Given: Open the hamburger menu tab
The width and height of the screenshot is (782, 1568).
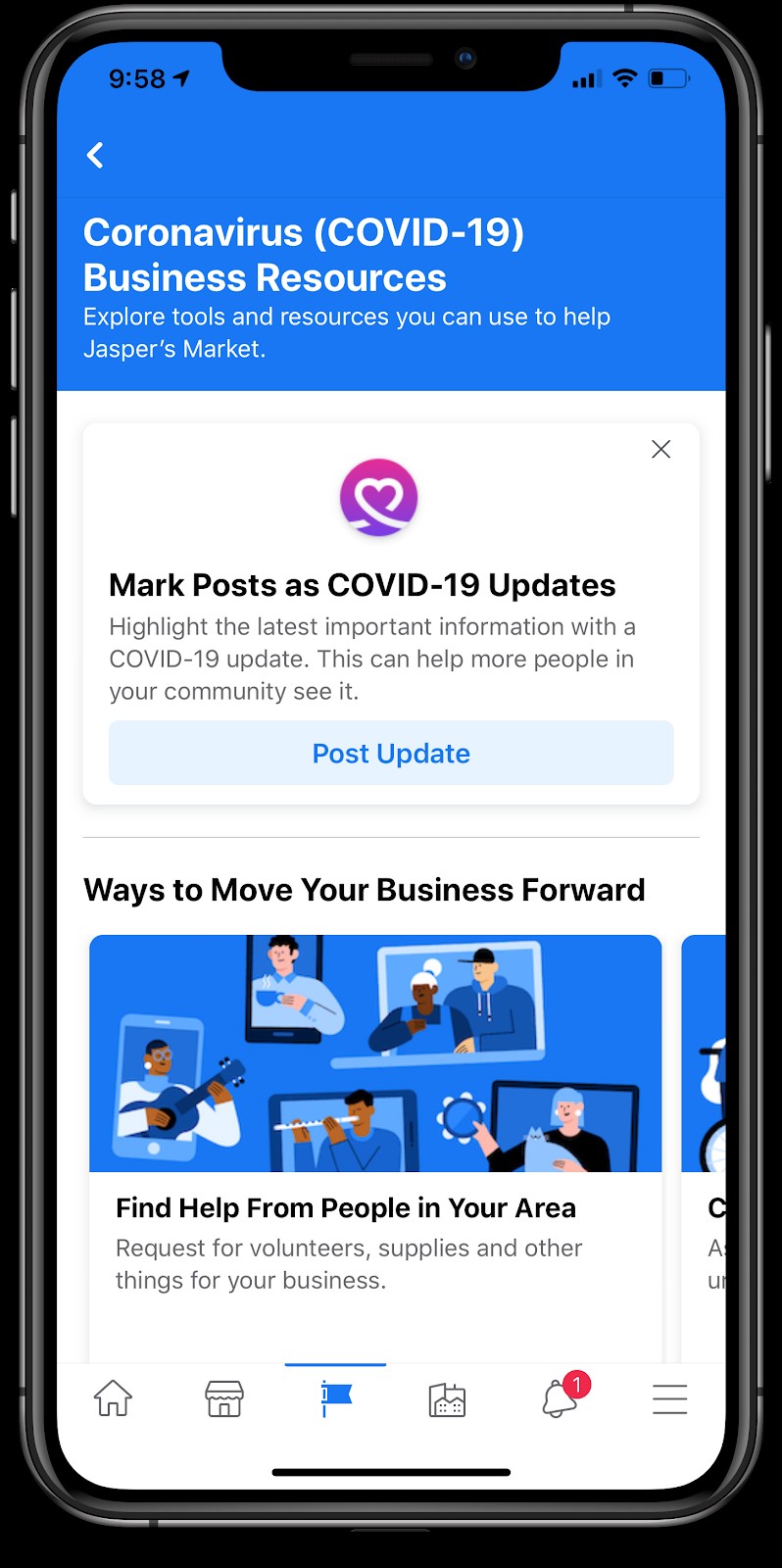Looking at the screenshot, I should (669, 1398).
